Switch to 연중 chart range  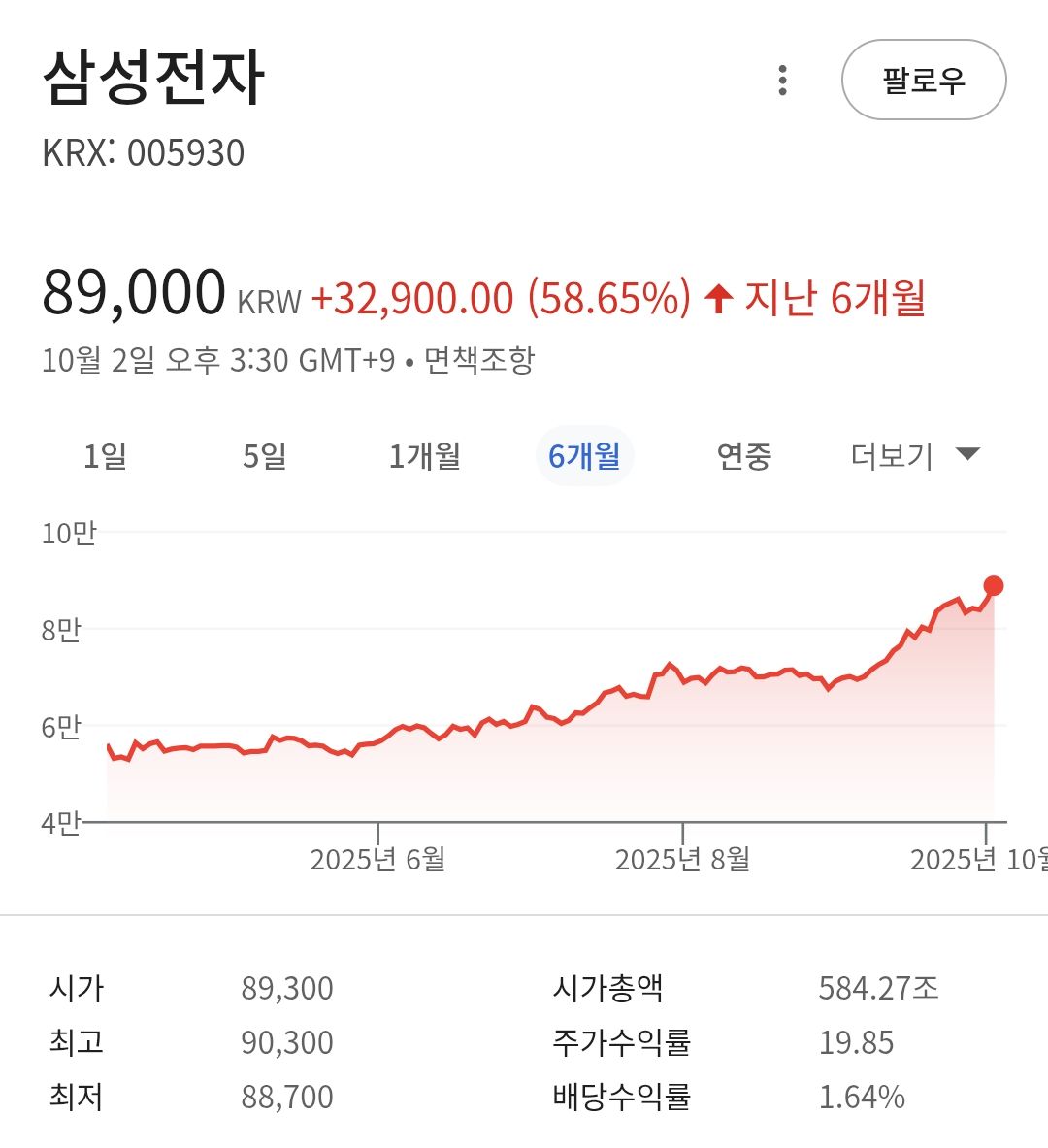tap(743, 455)
